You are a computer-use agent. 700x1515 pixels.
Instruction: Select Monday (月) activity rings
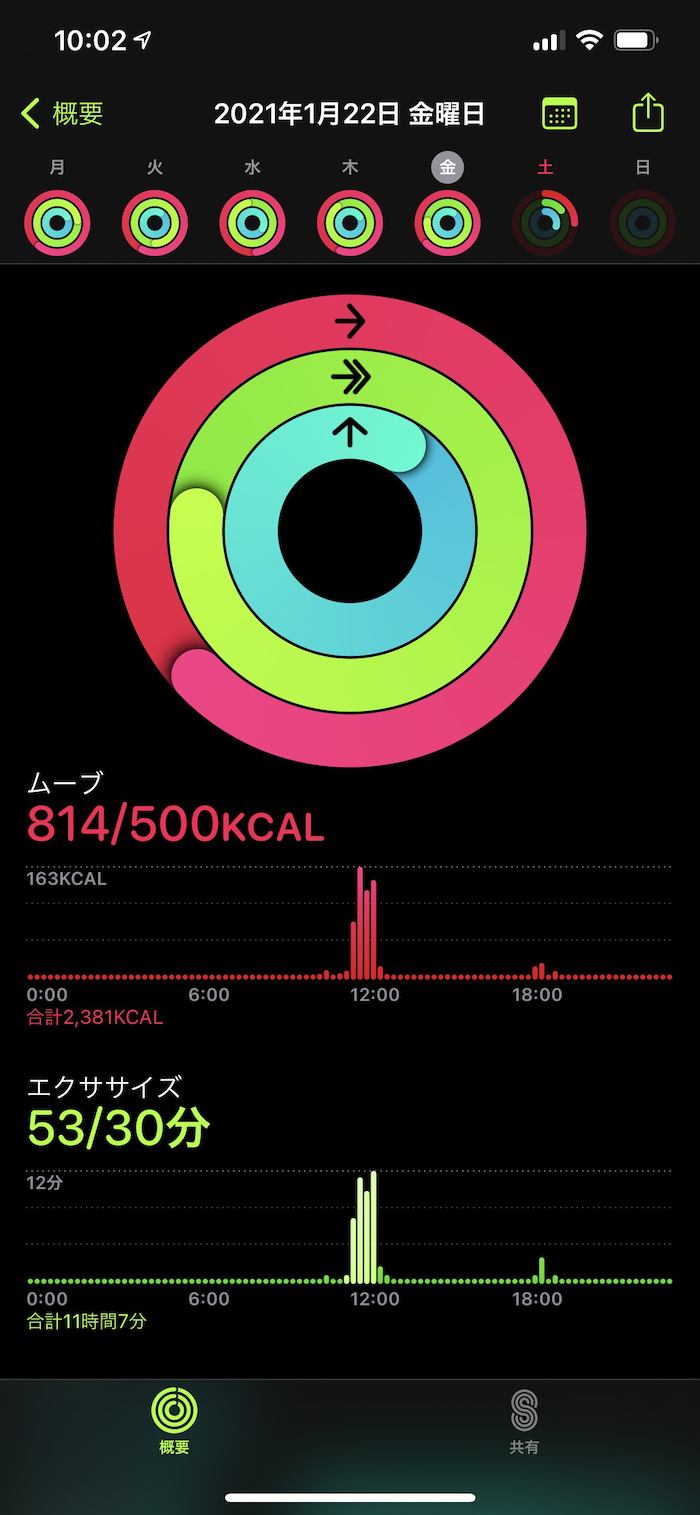58,222
